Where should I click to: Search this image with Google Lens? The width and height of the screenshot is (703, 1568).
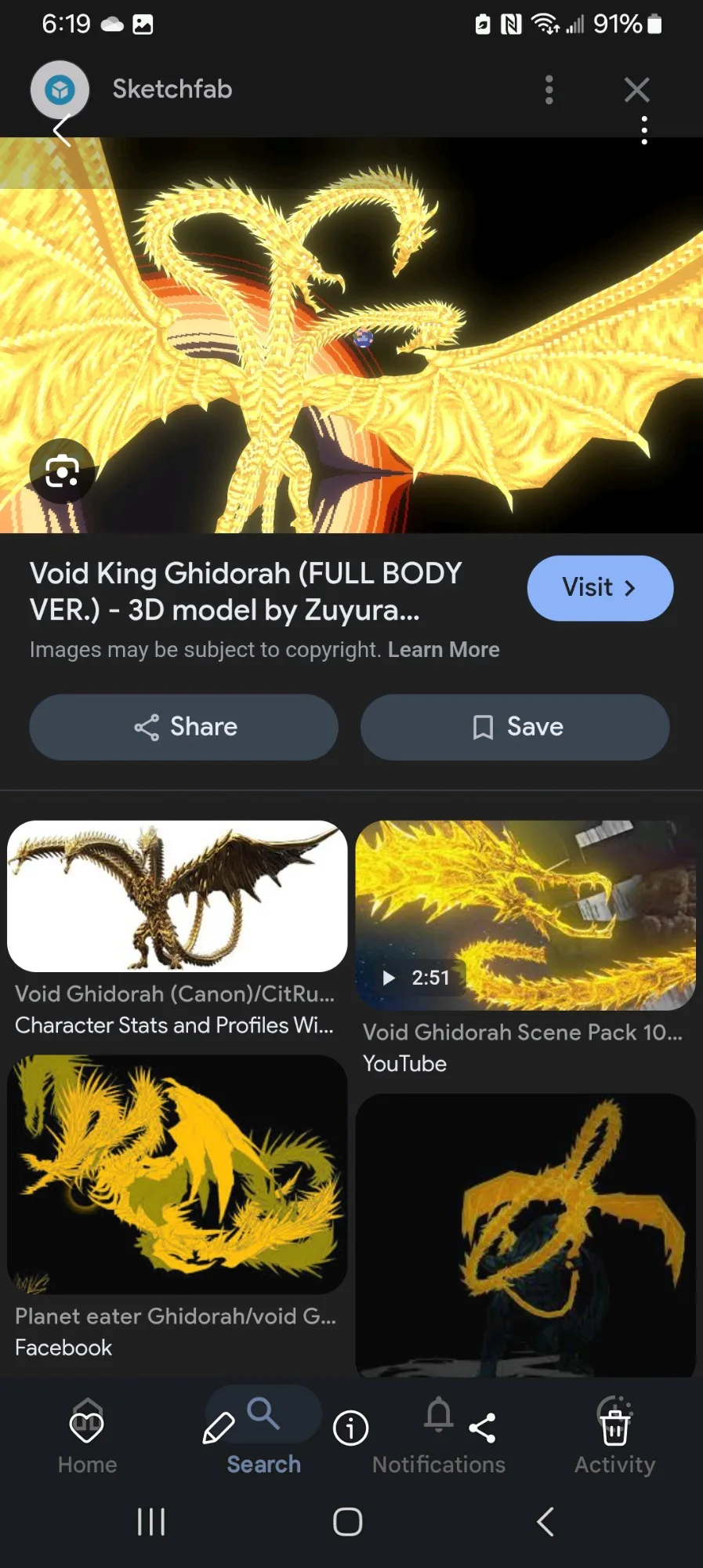pyautogui.click(x=62, y=471)
